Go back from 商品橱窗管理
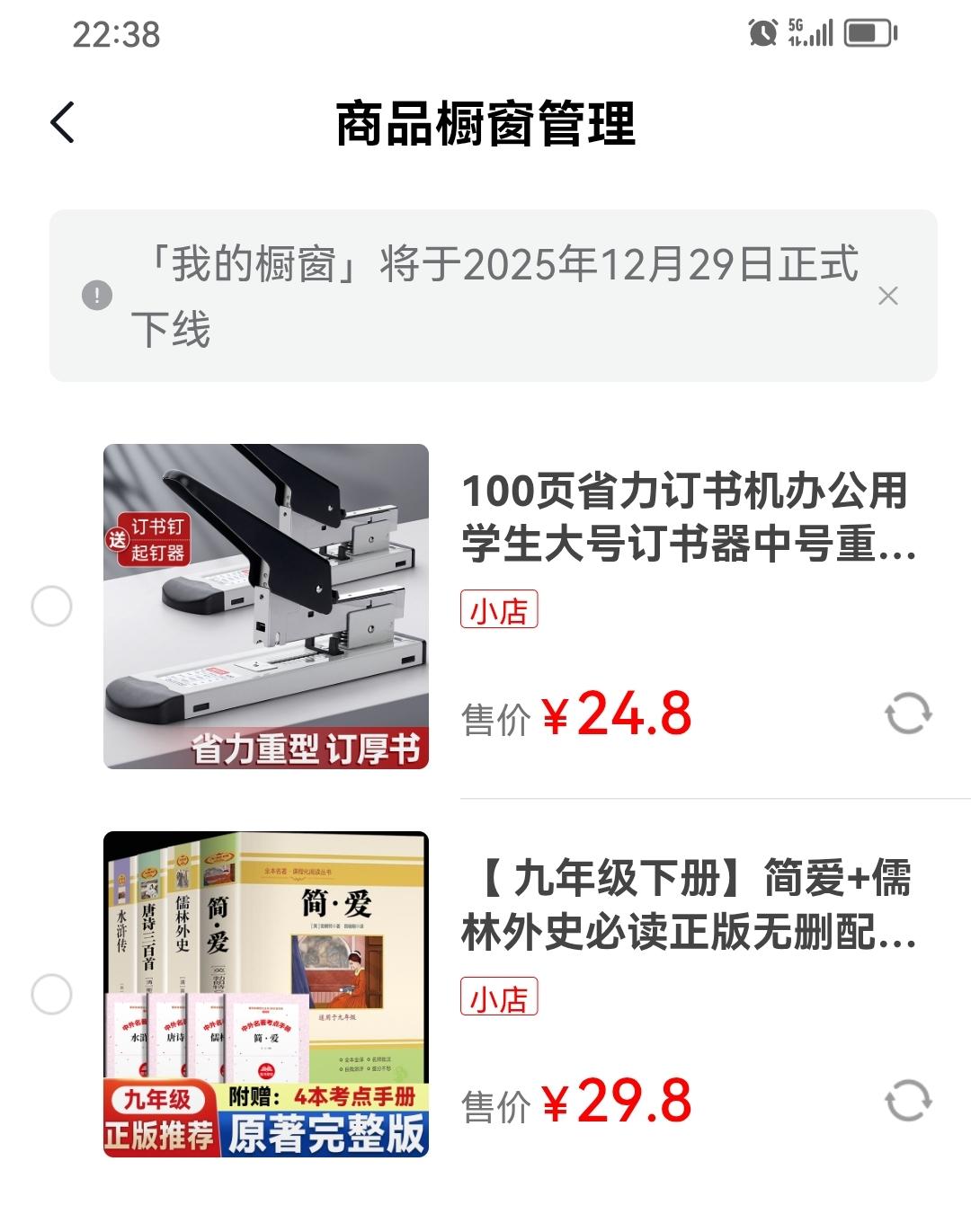 pyautogui.click(x=62, y=122)
